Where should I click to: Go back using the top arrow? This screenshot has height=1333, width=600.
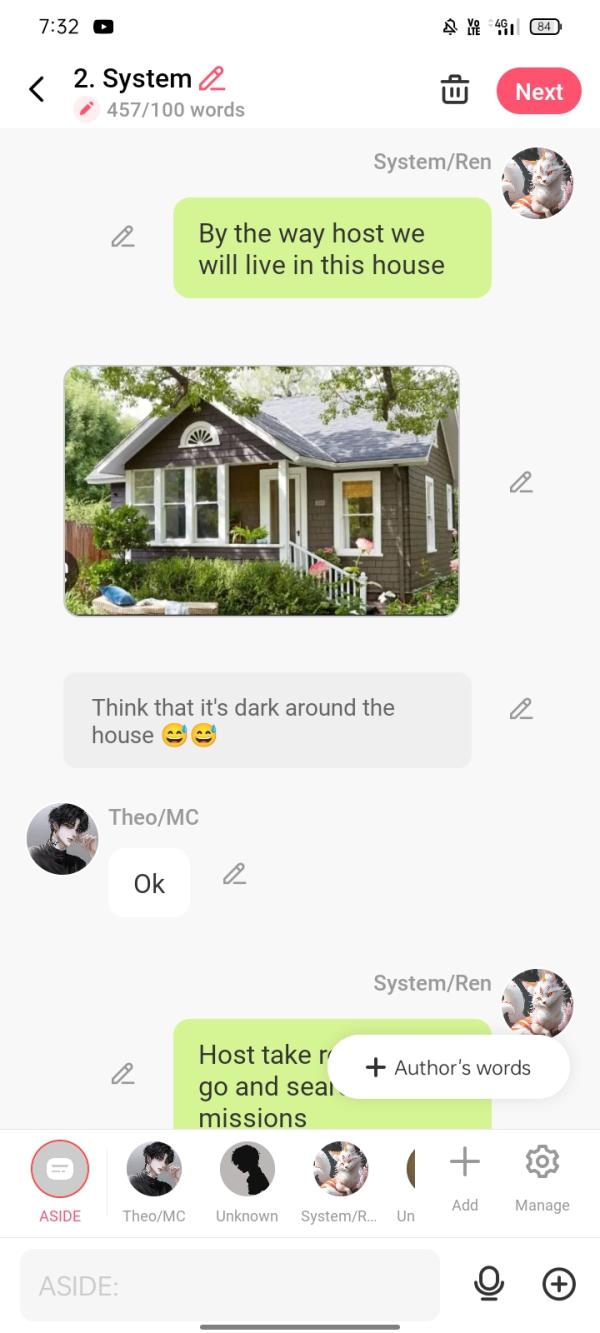pyautogui.click(x=37, y=90)
